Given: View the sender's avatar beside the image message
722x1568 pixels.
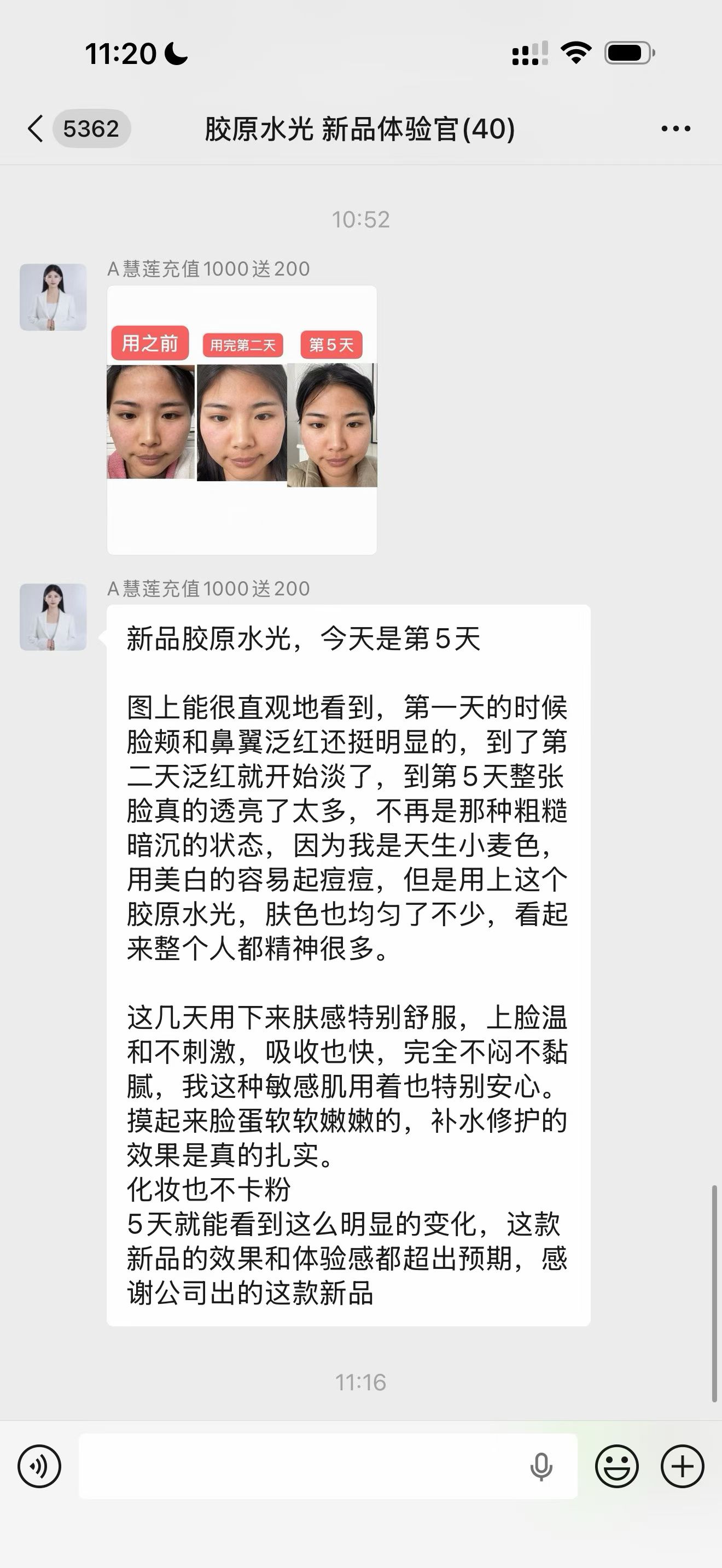Looking at the screenshot, I should (53, 297).
